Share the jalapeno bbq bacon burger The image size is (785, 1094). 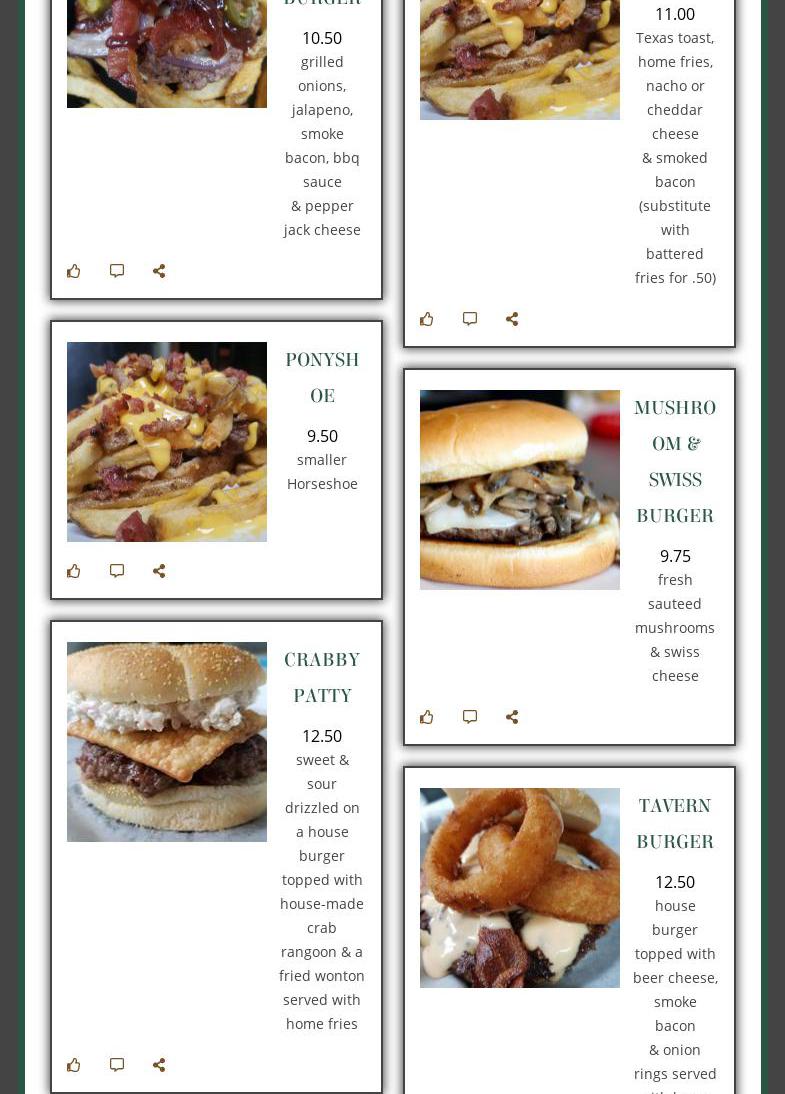159,271
